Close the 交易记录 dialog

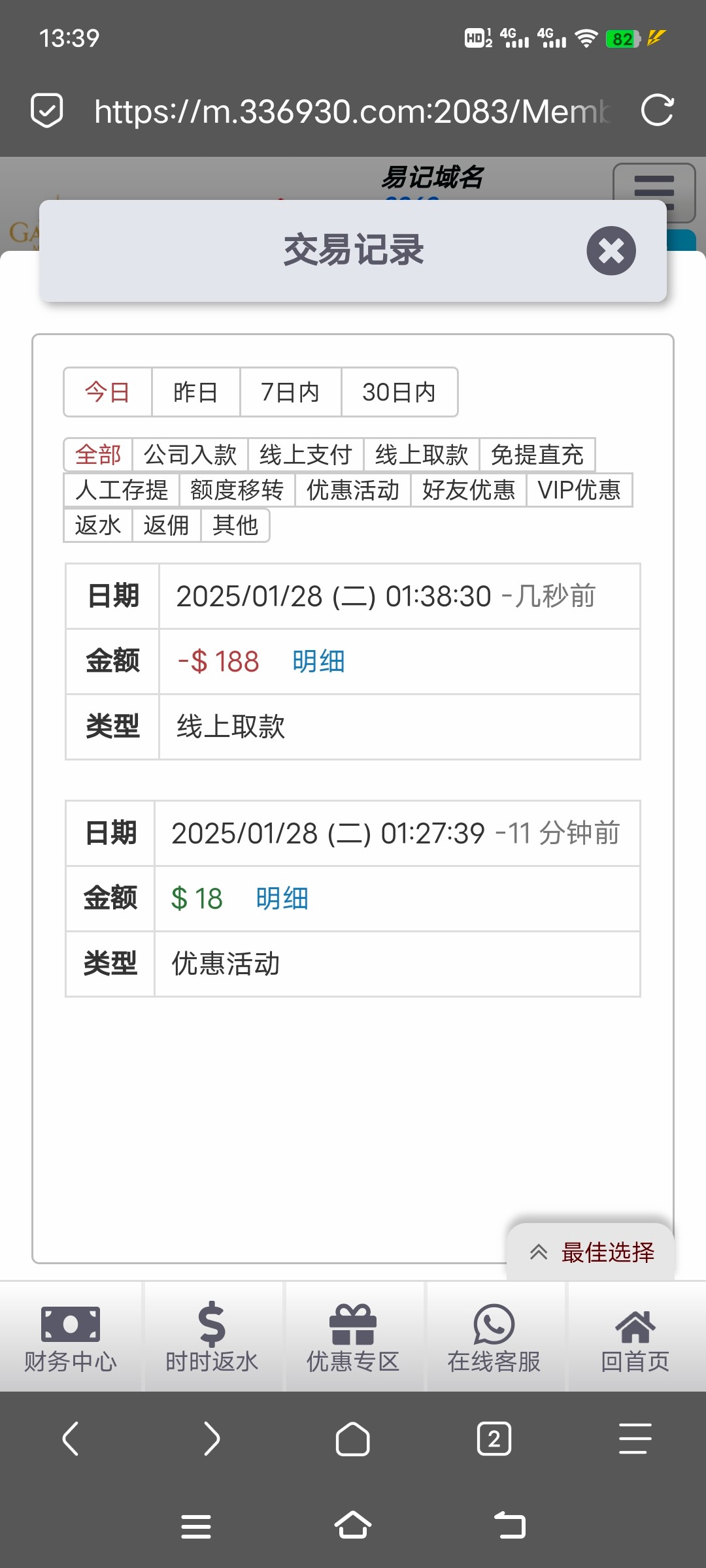click(611, 251)
